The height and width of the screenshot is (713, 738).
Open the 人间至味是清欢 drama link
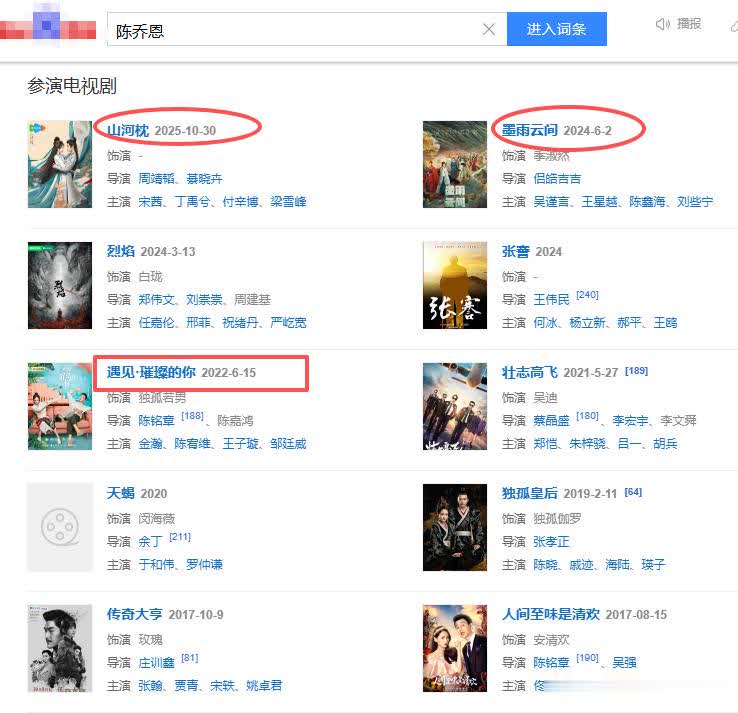pyautogui.click(x=550, y=614)
